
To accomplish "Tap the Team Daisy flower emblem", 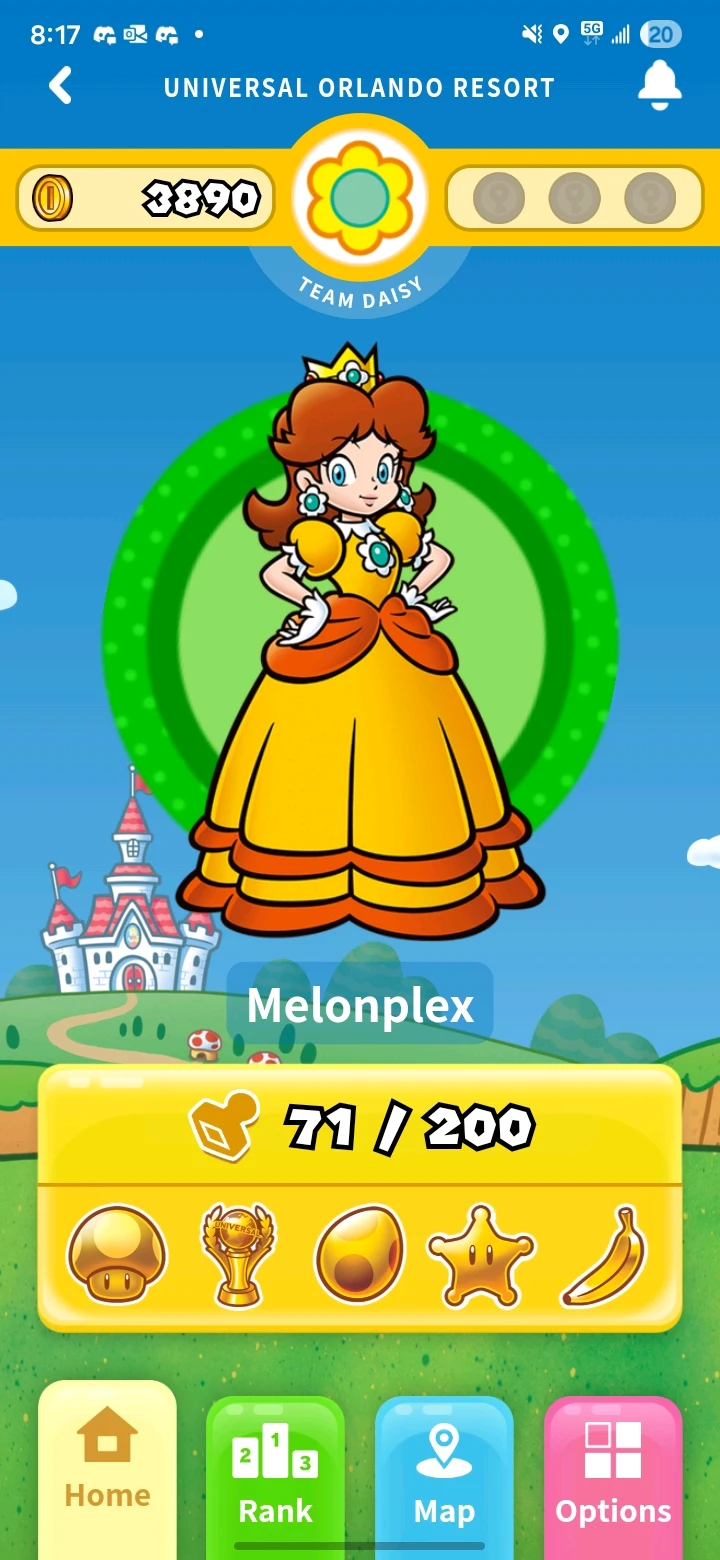I will (x=360, y=197).
